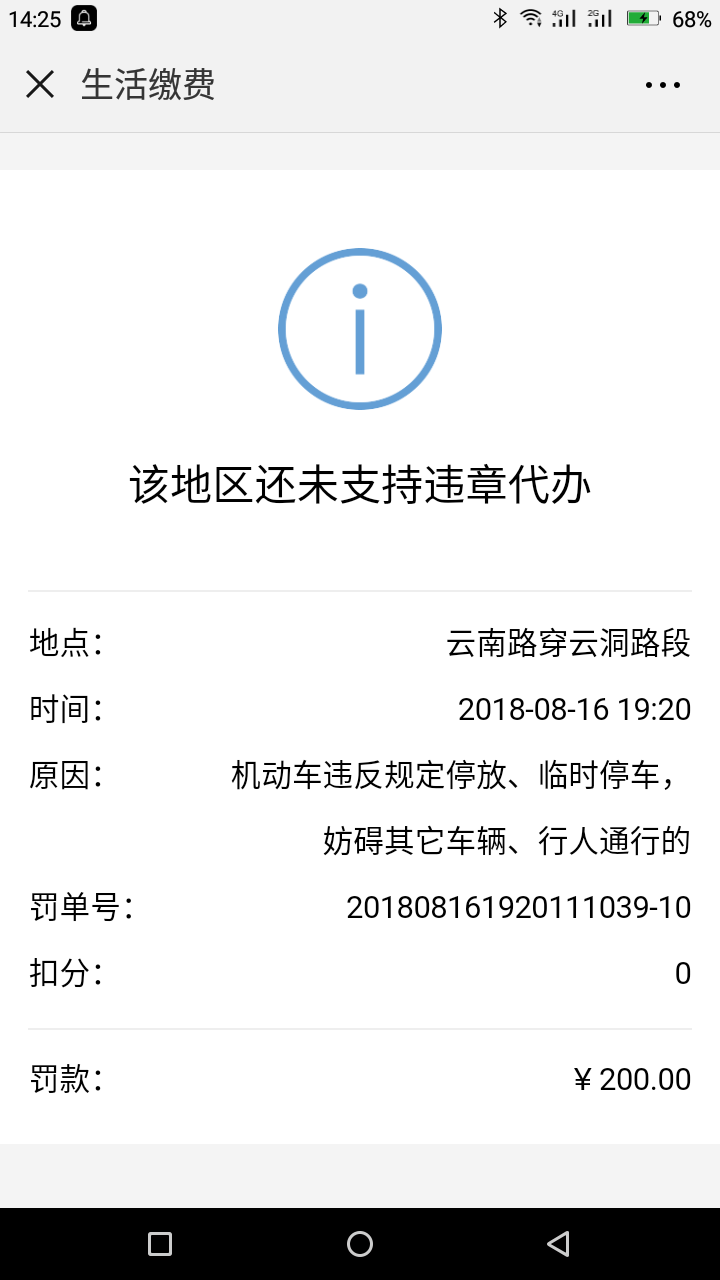Open the three-dot overflow menu
720x1280 pixels.
(x=663, y=86)
